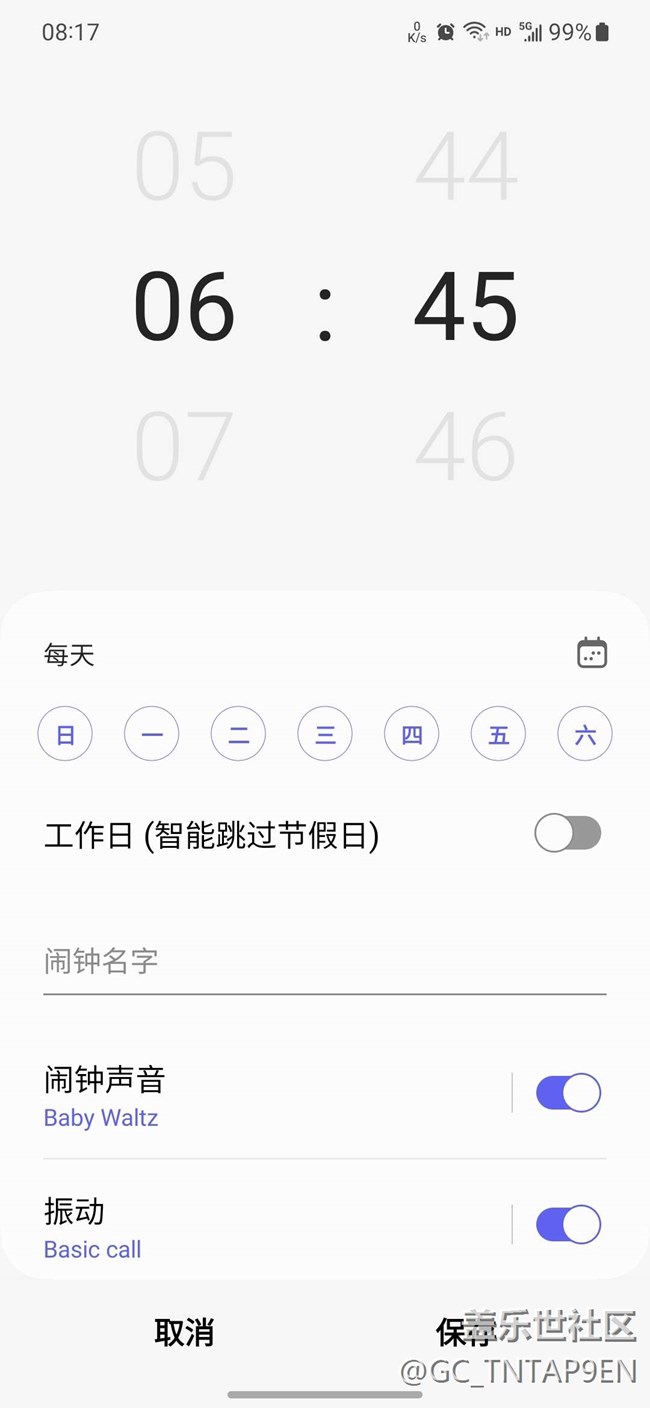Tap the 闹钟名字 text field
Screen dimensions: 650x1408
[x=324, y=962]
